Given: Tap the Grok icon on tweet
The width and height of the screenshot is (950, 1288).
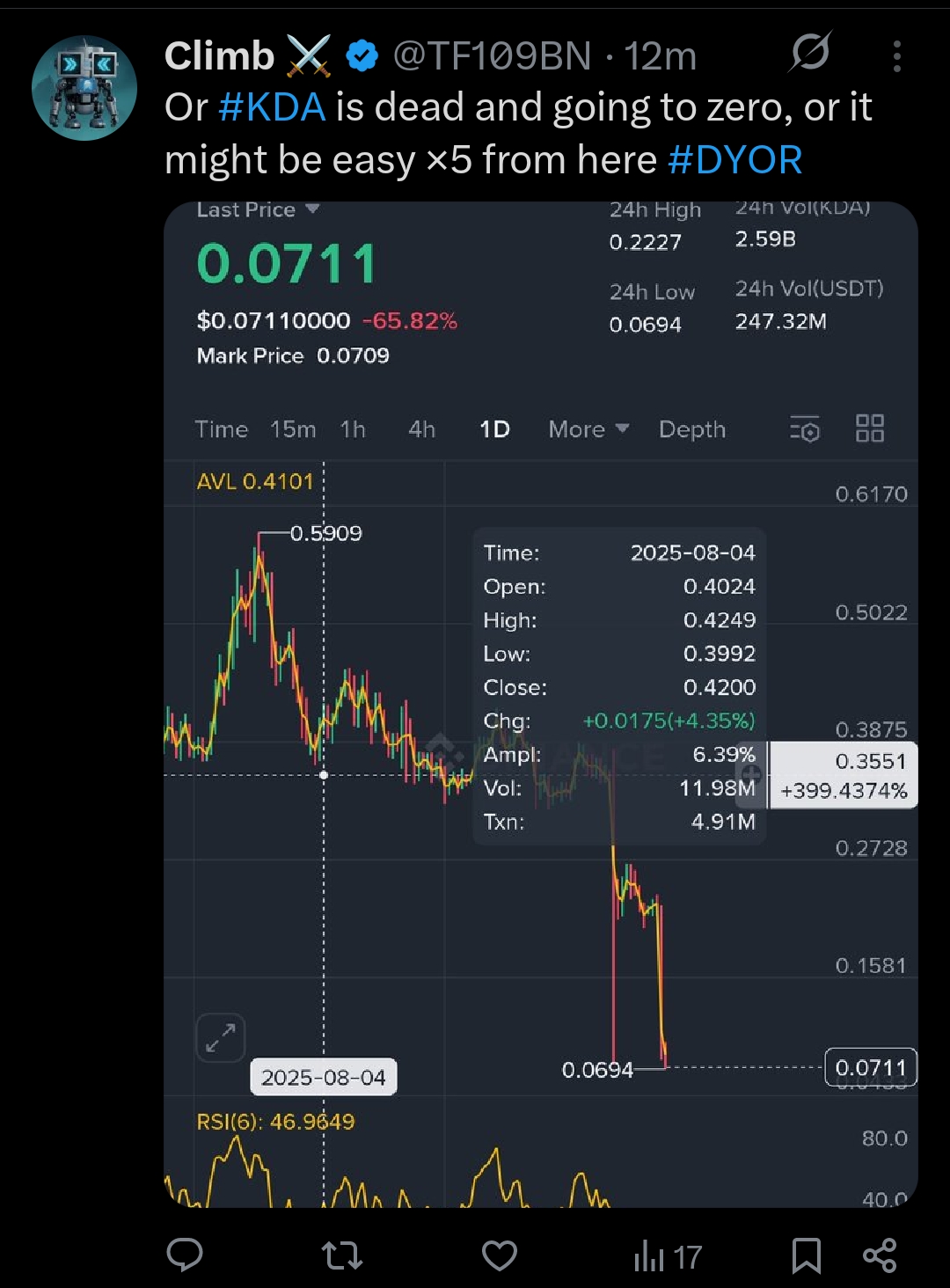Looking at the screenshot, I should (810, 53).
